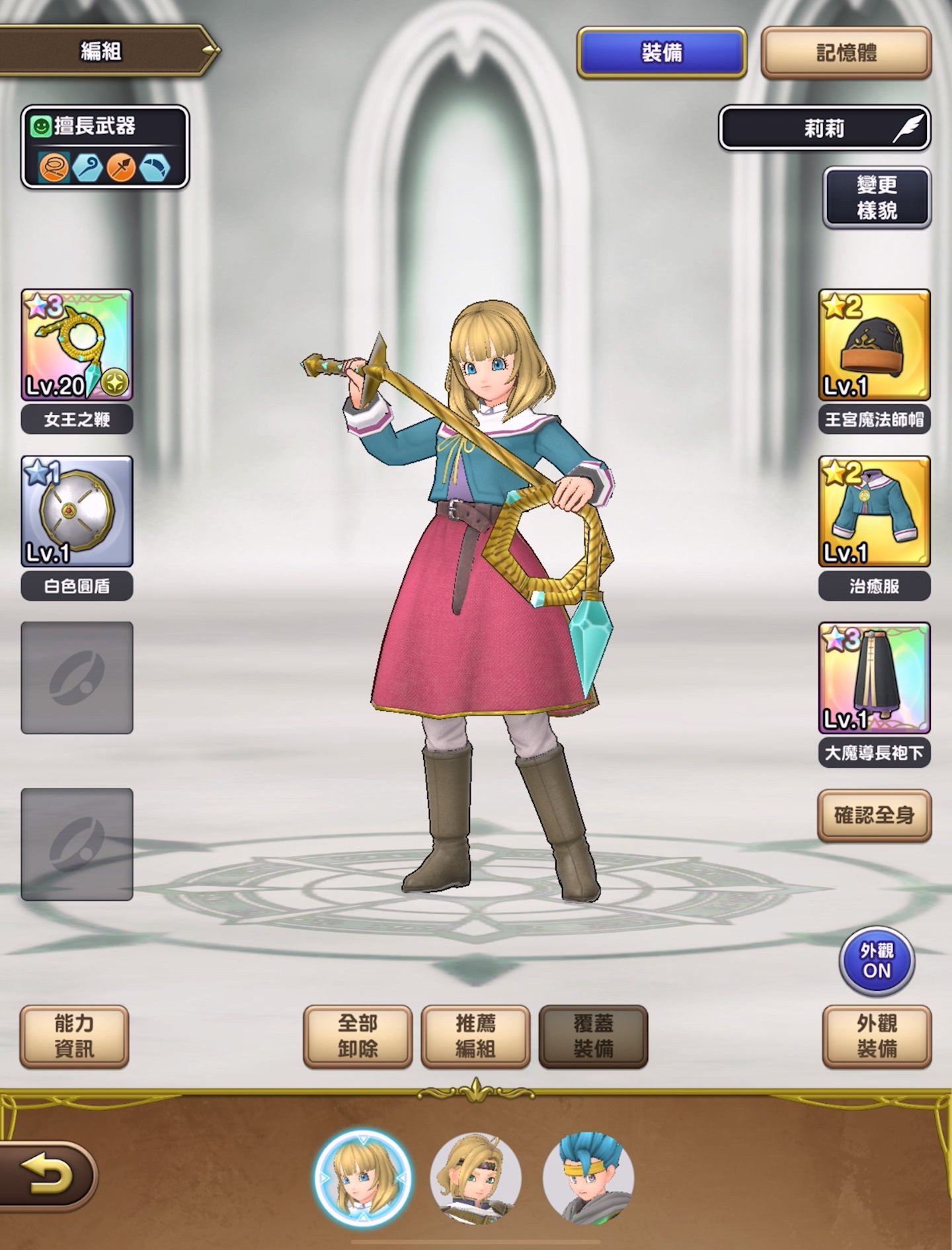Apply 推薦編組 recommended loadout
Image resolution: width=952 pixels, height=1250 pixels.
(x=475, y=1036)
